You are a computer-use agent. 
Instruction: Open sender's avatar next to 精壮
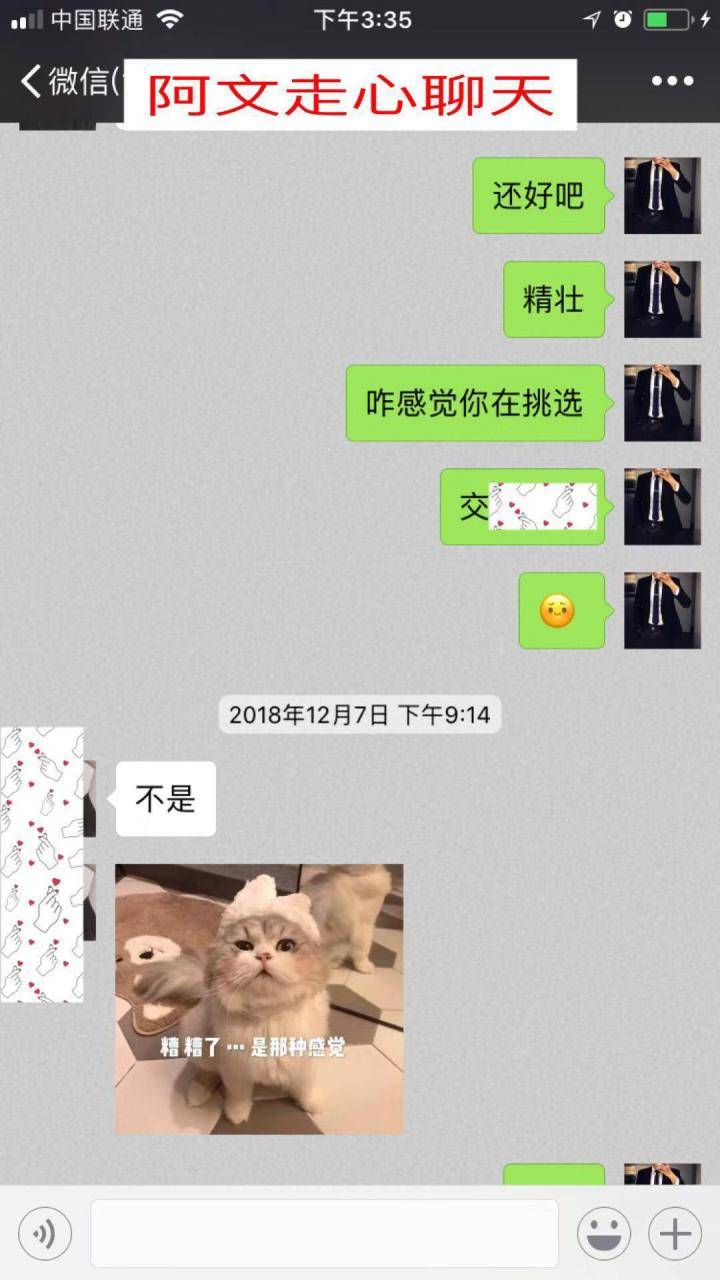point(662,299)
